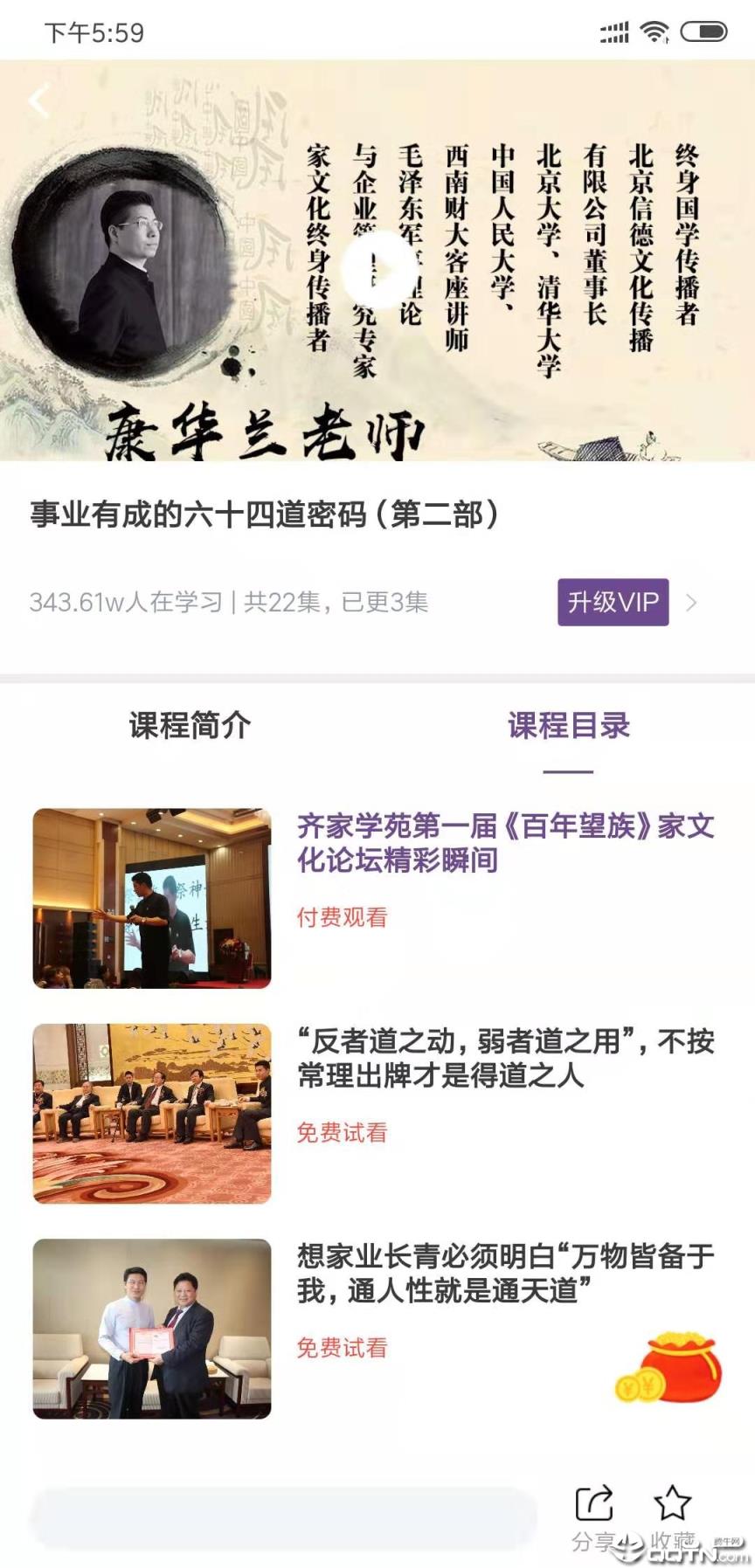This screenshot has height=1568, width=755.
Task: Tap the first episode thumbnail image
Action: pyautogui.click(x=151, y=895)
